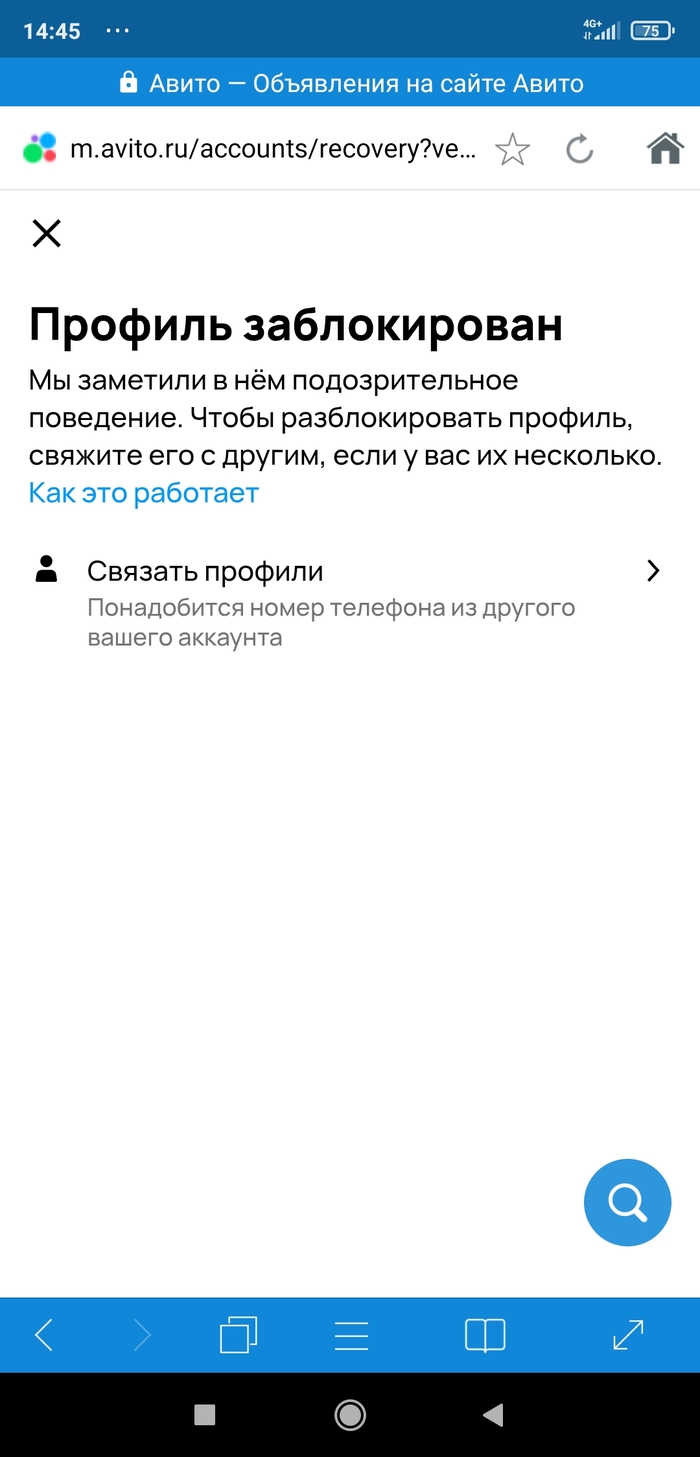Go to the browser home page

[x=664, y=149]
